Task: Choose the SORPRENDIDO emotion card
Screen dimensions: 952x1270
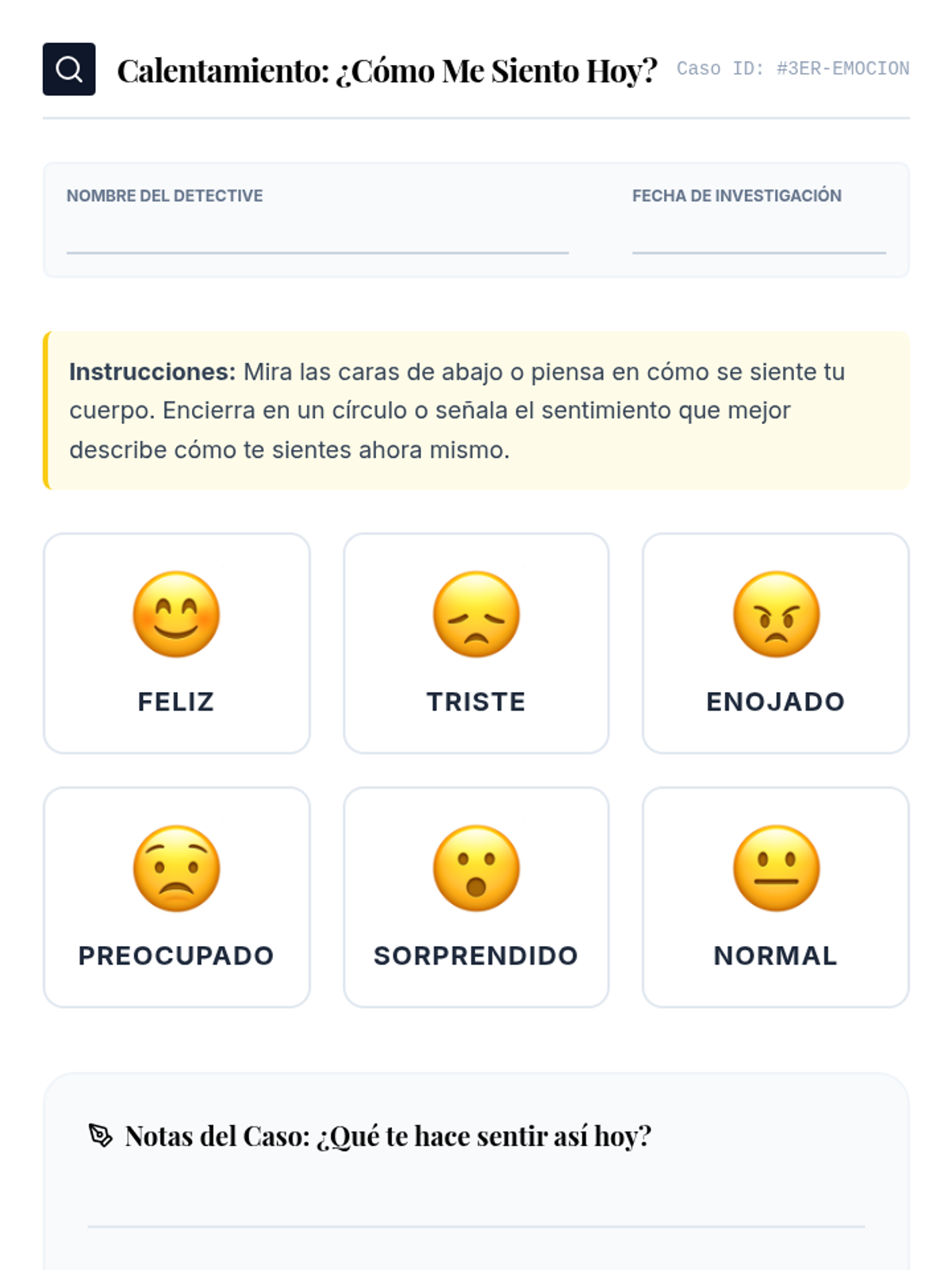Action: pos(476,897)
